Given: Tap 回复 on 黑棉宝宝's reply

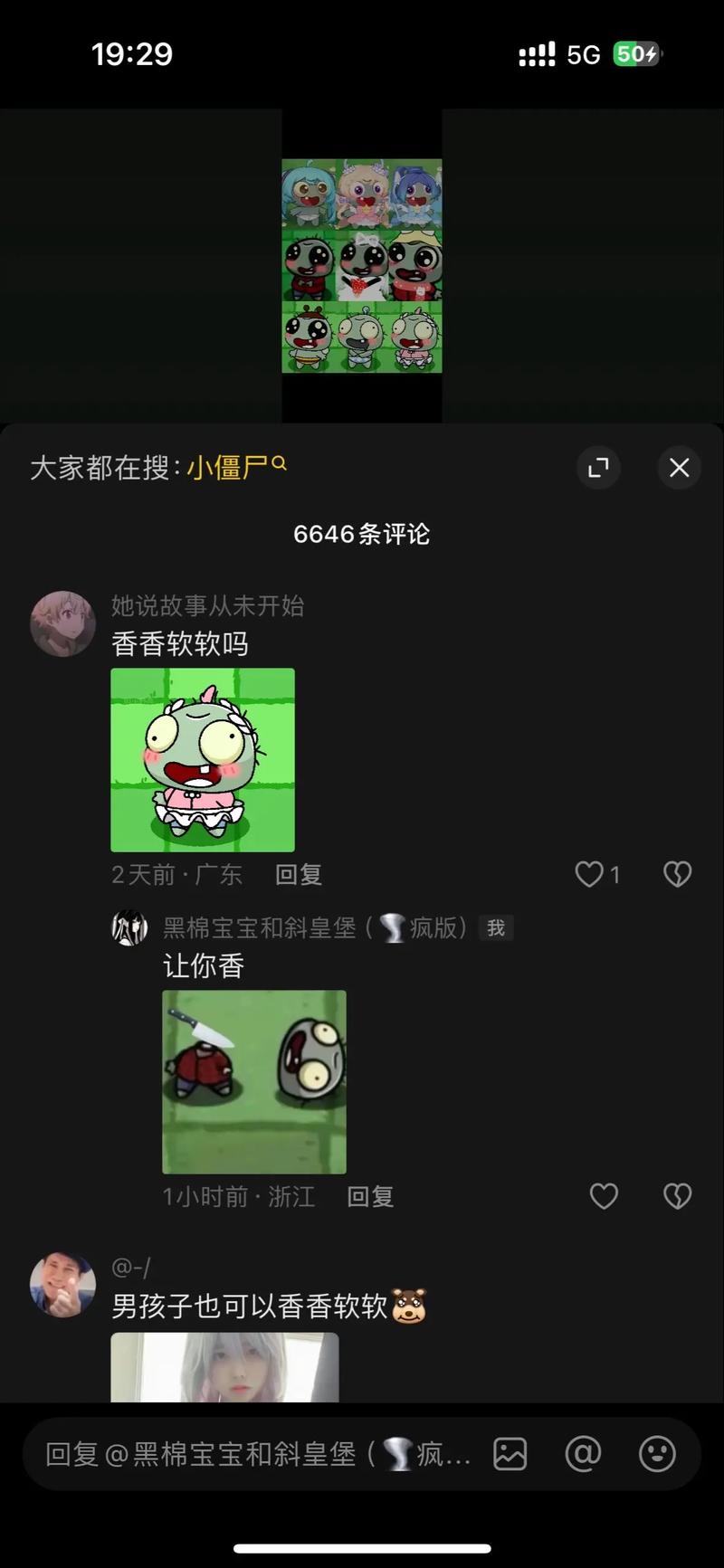Looking at the screenshot, I should (x=368, y=1196).
